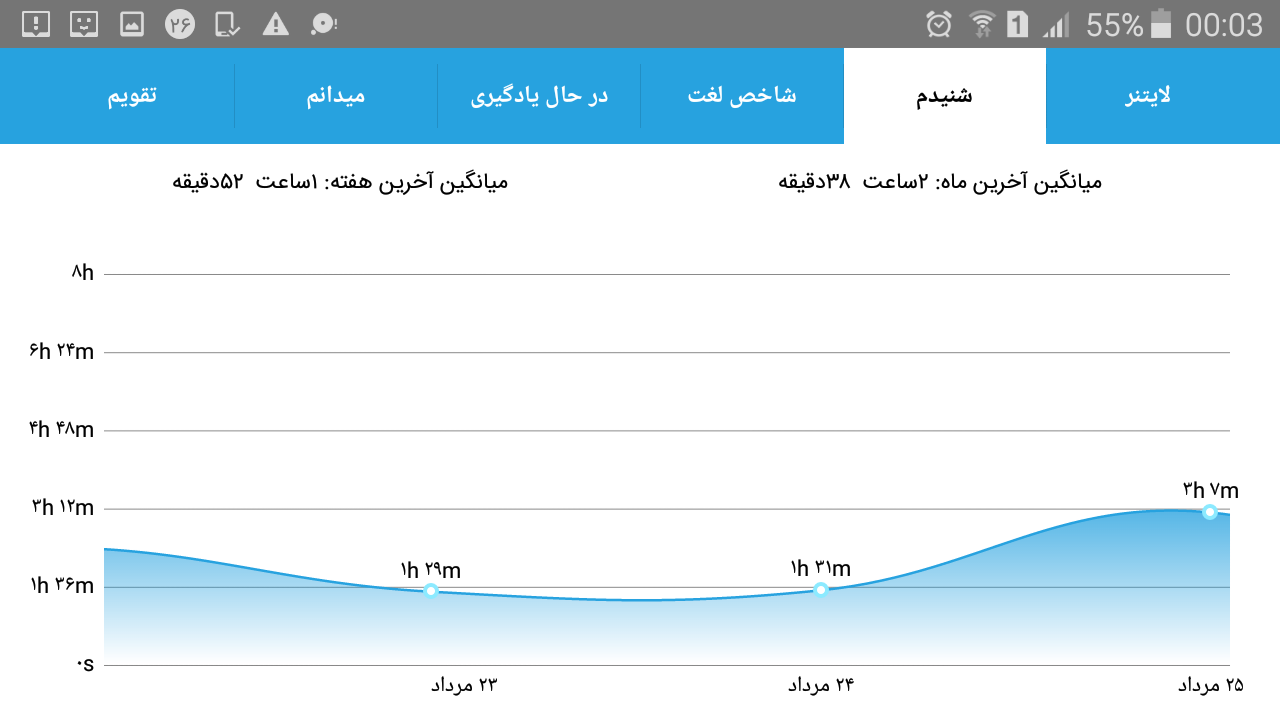Screen dimensions: 1280x720
Task: Tap the 3h 7m data point on chart
Action: click(x=1210, y=512)
